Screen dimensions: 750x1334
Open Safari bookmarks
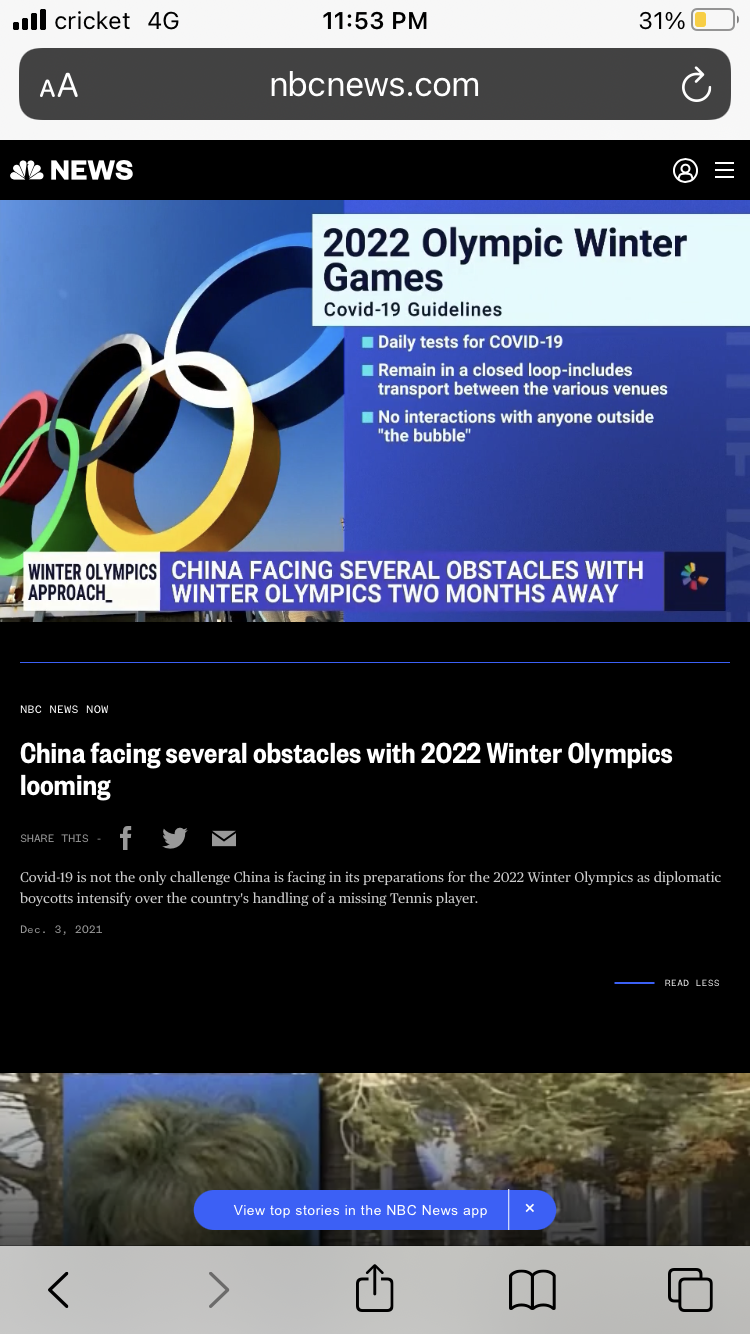[x=532, y=1289]
